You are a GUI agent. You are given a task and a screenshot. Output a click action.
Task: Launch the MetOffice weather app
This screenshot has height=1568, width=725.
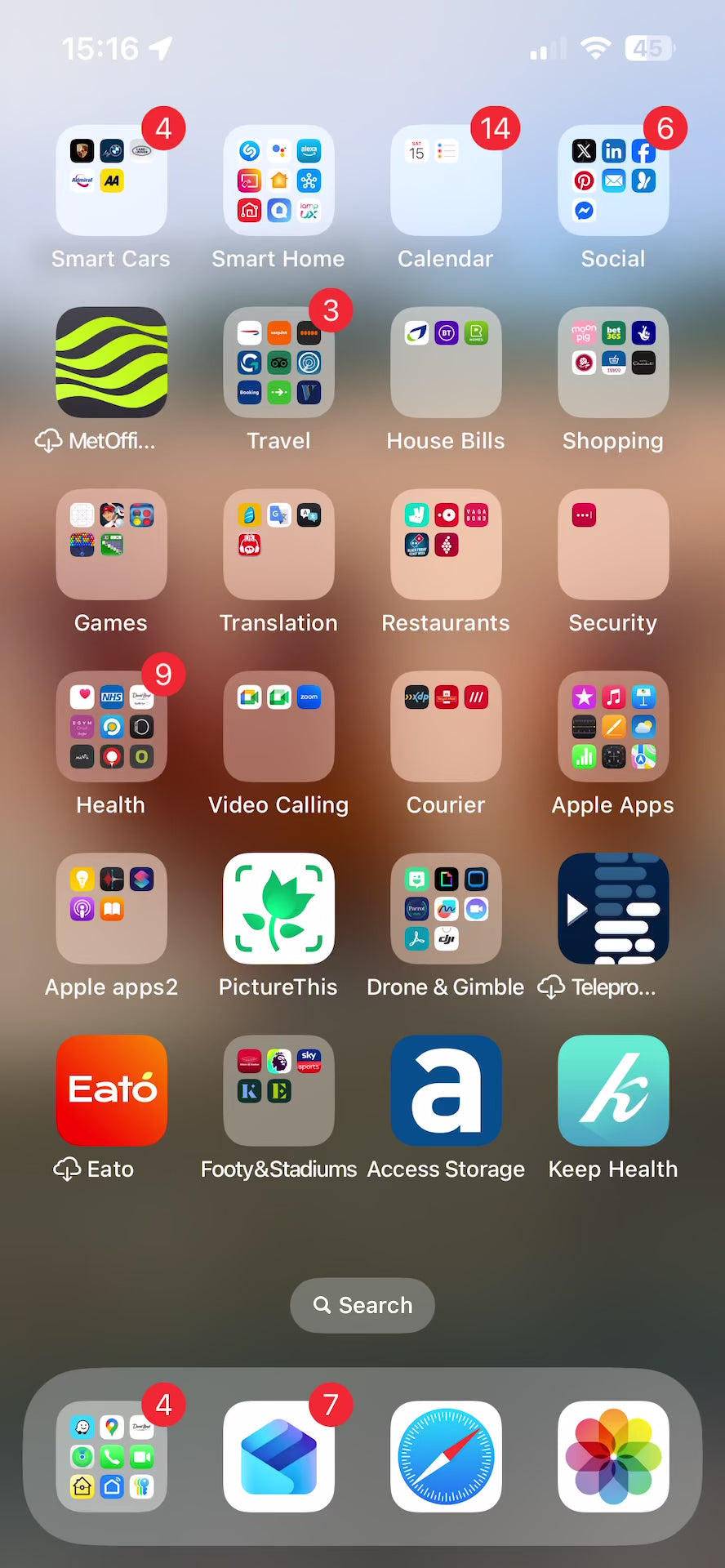coord(111,363)
